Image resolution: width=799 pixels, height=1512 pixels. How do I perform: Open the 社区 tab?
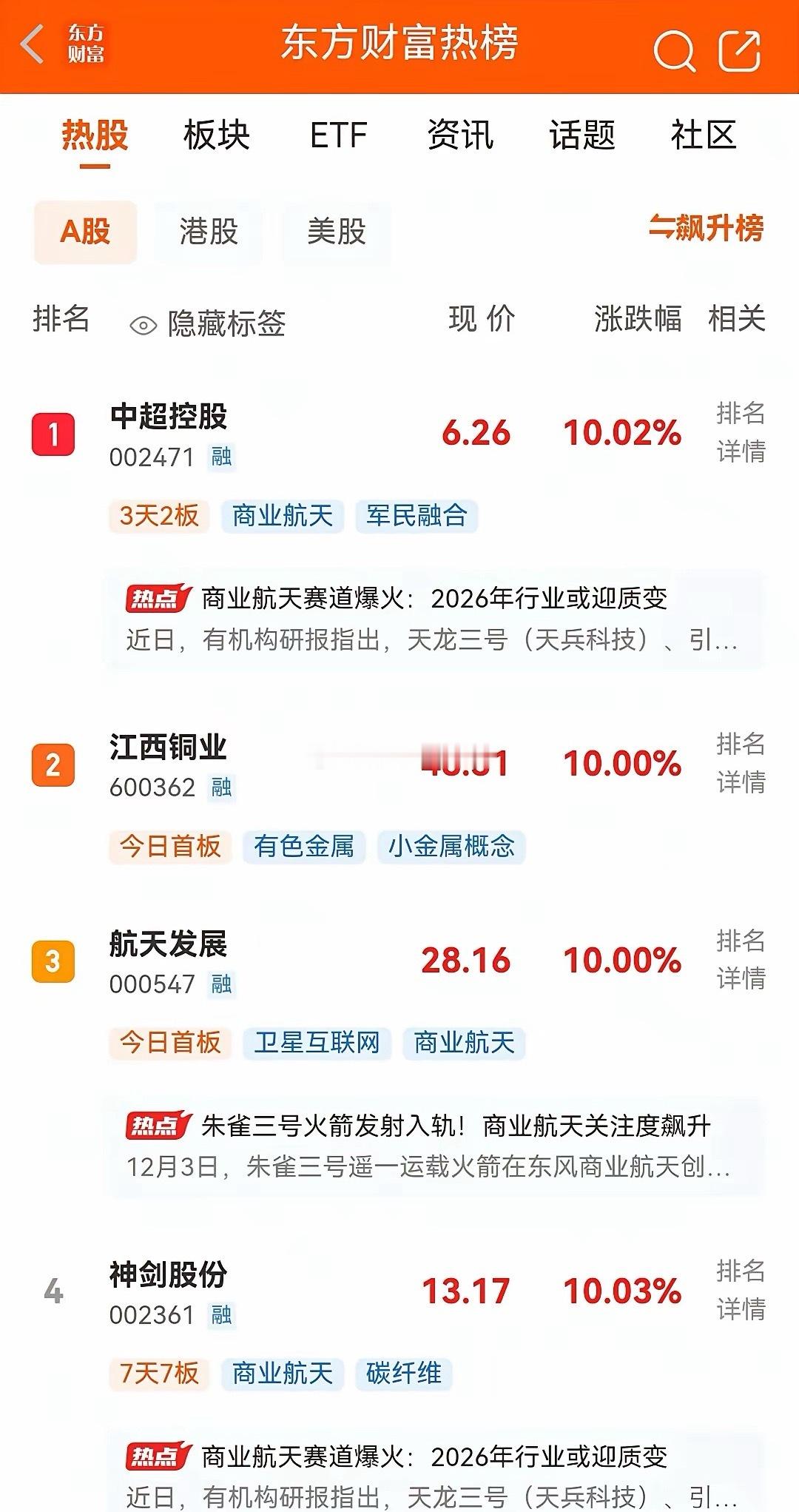703,135
